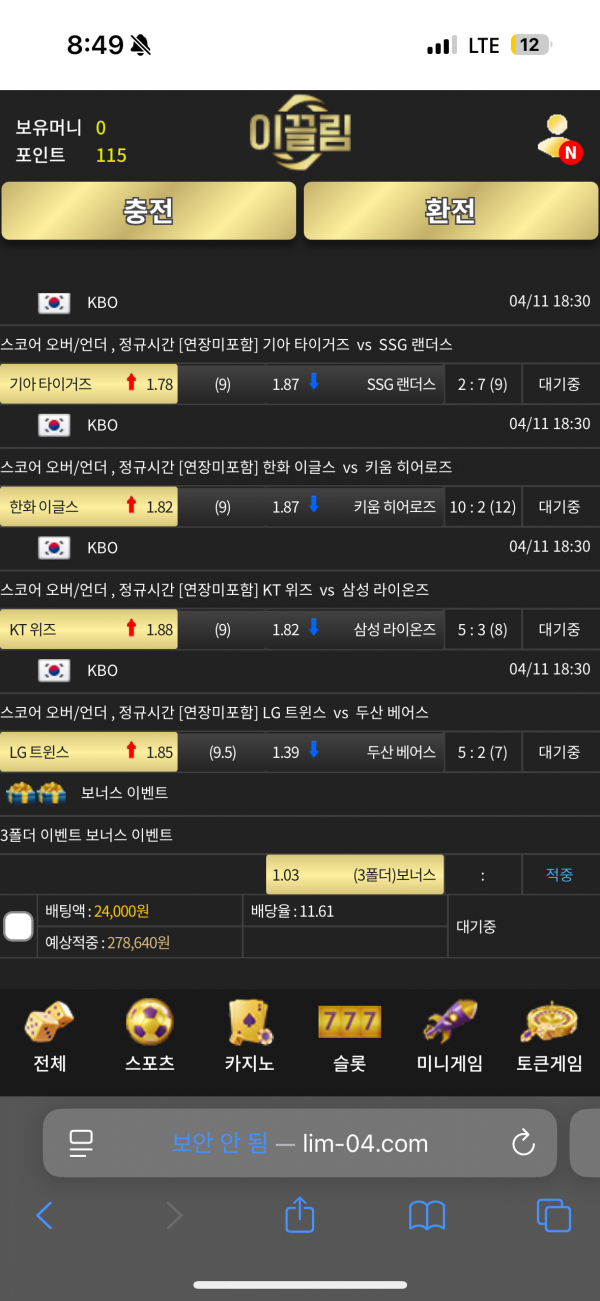The height and width of the screenshot is (1301, 600).
Task: Show all open browser tabs
Action: tap(553, 1215)
